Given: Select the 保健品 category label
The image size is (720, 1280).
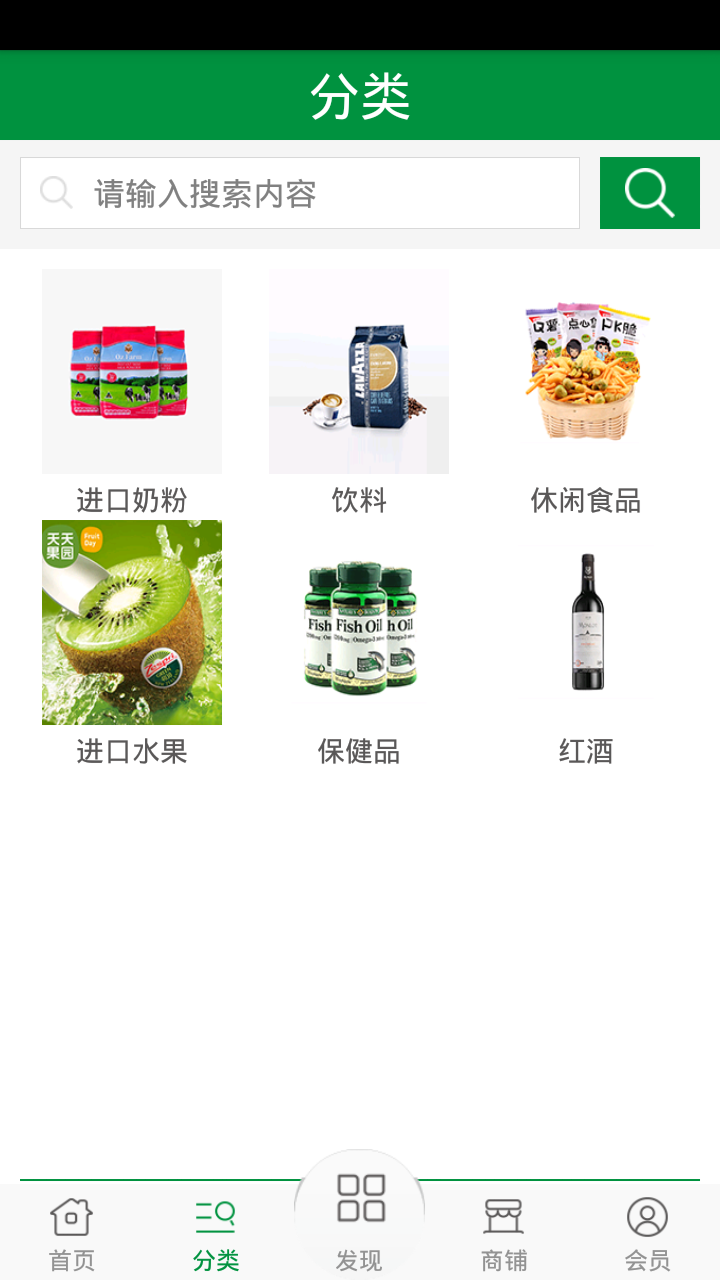Looking at the screenshot, I should coord(360,751).
